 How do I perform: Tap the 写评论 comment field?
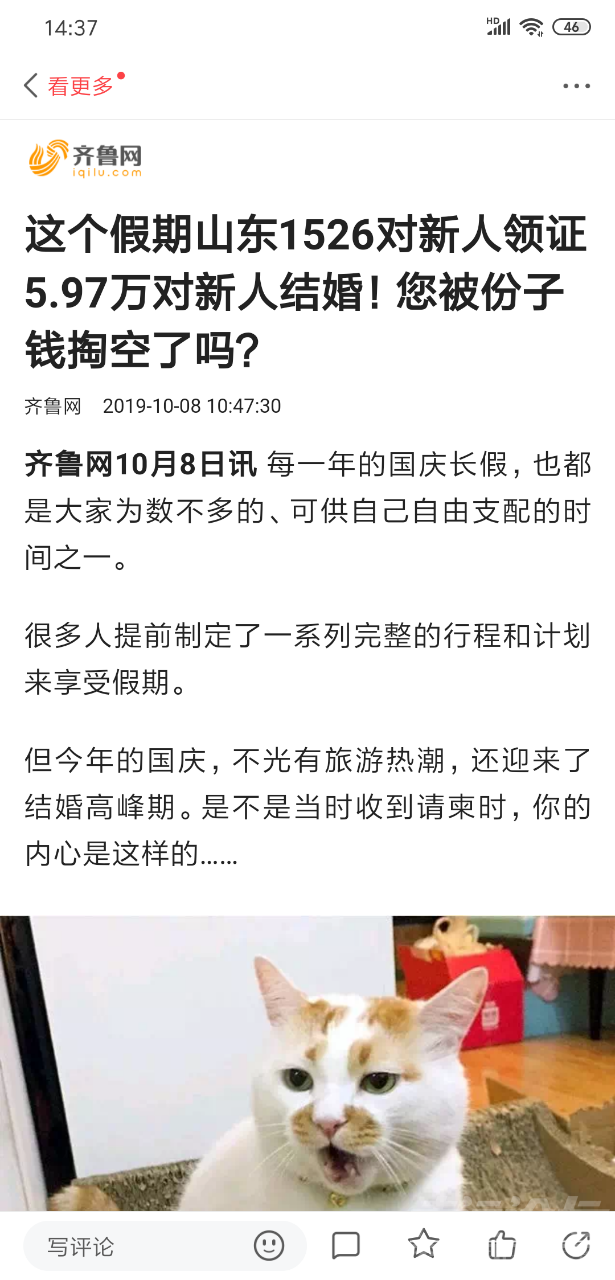(130, 1246)
